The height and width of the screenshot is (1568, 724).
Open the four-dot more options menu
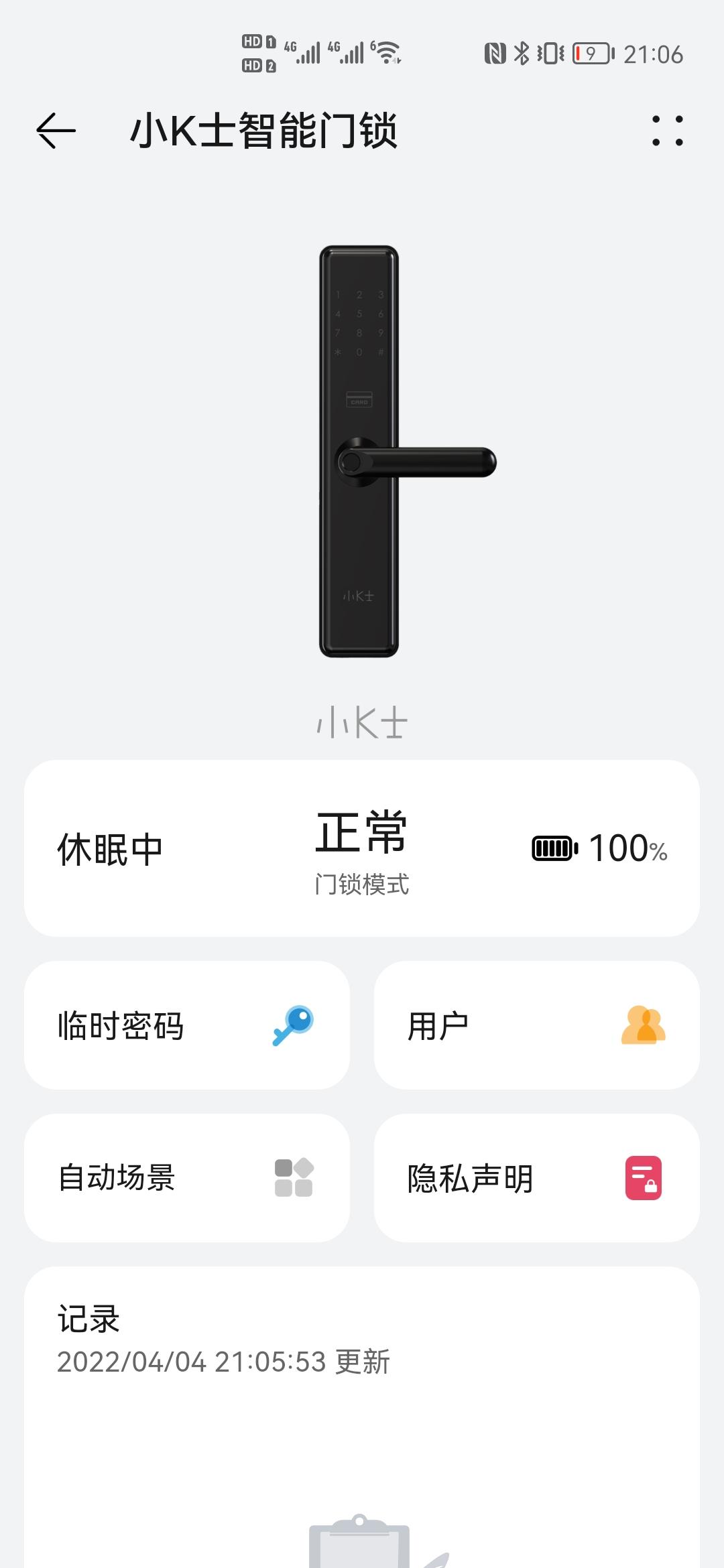coord(668,131)
